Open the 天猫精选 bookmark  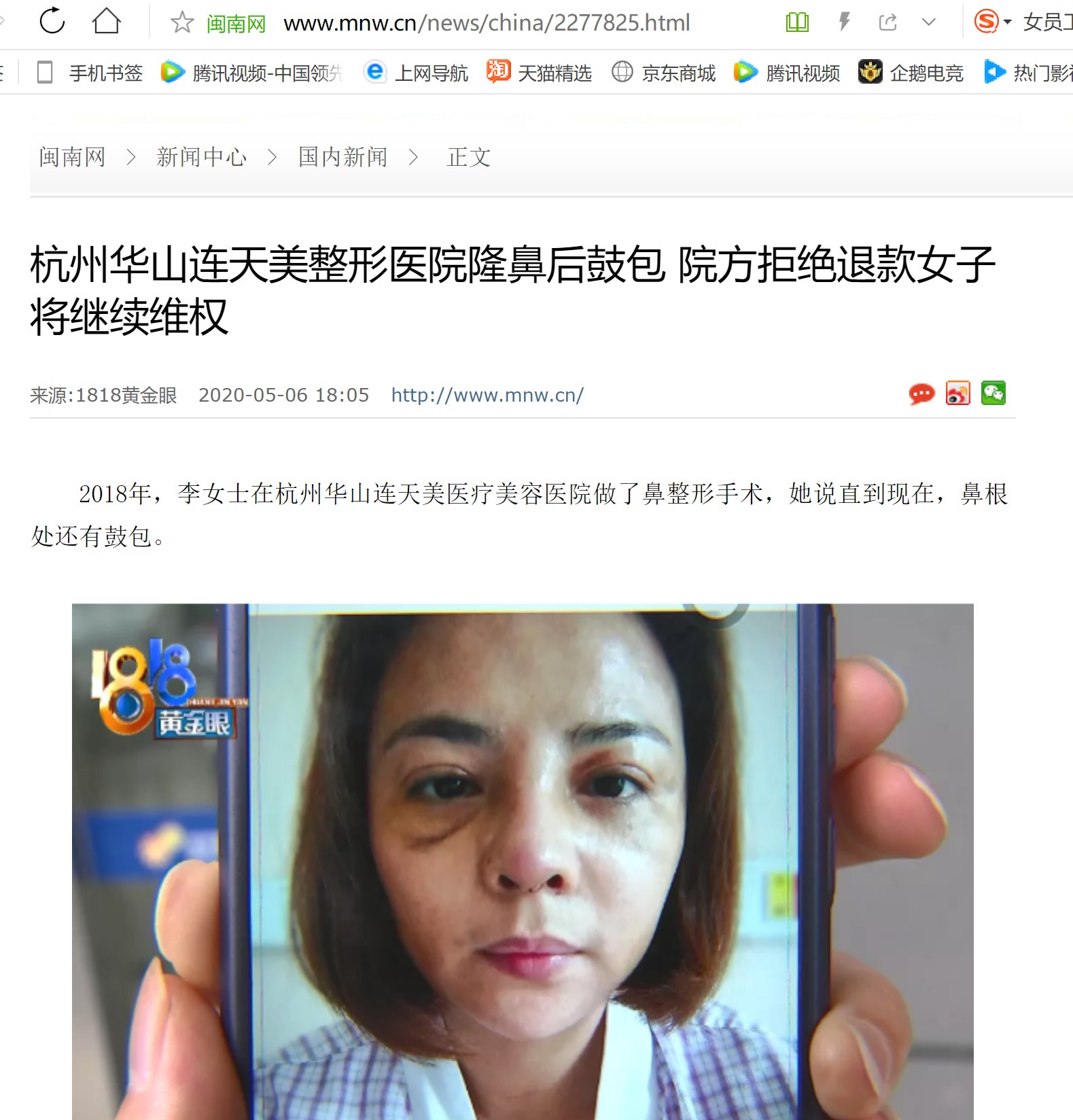[540, 72]
